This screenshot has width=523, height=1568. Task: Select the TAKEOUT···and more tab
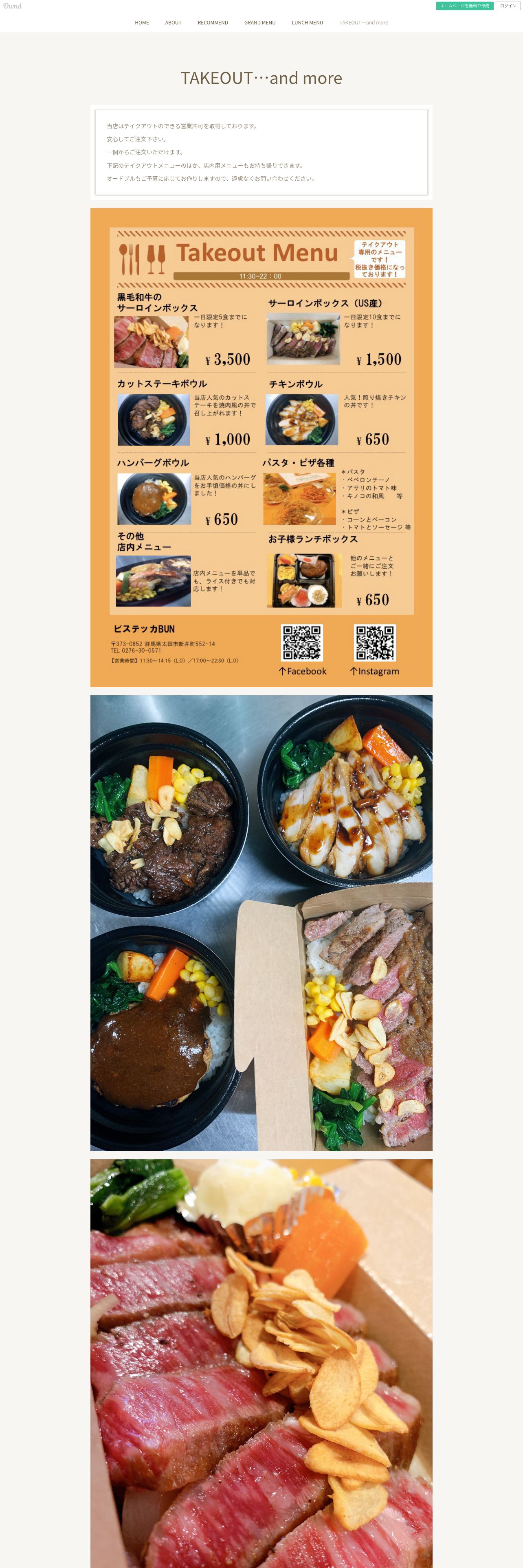pyautogui.click(x=363, y=22)
